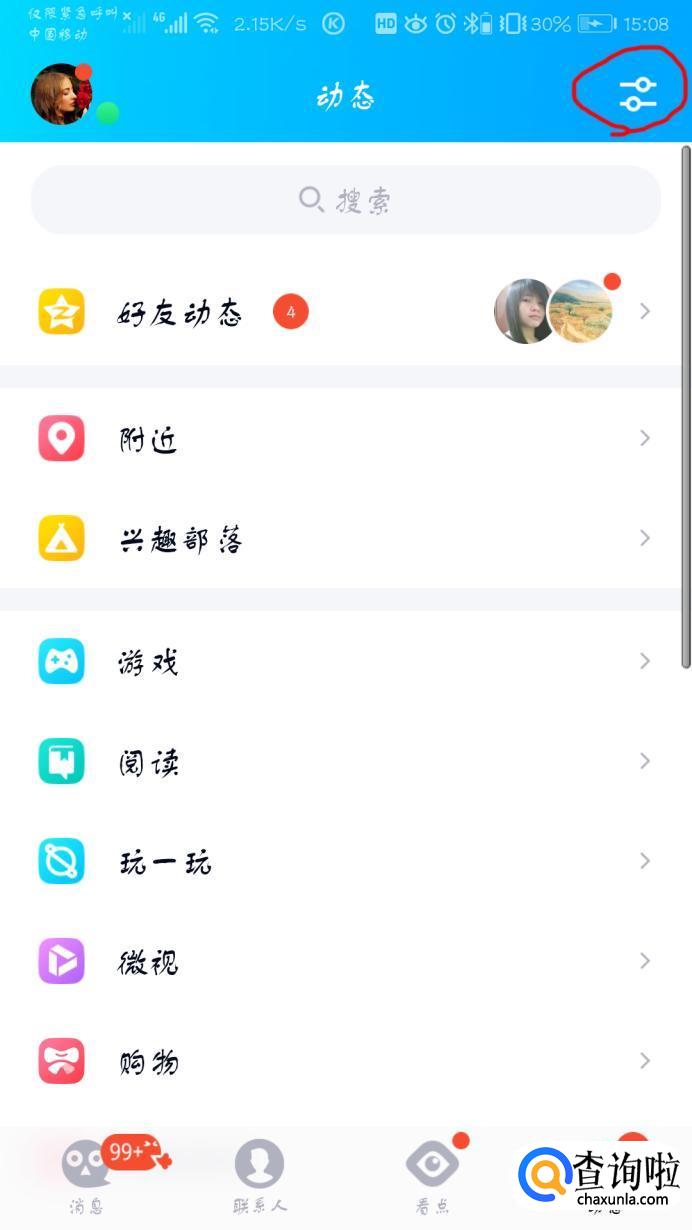The width and height of the screenshot is (692, 1230).
Task: Tap the 搜索 search box
Action: (345, 200)
